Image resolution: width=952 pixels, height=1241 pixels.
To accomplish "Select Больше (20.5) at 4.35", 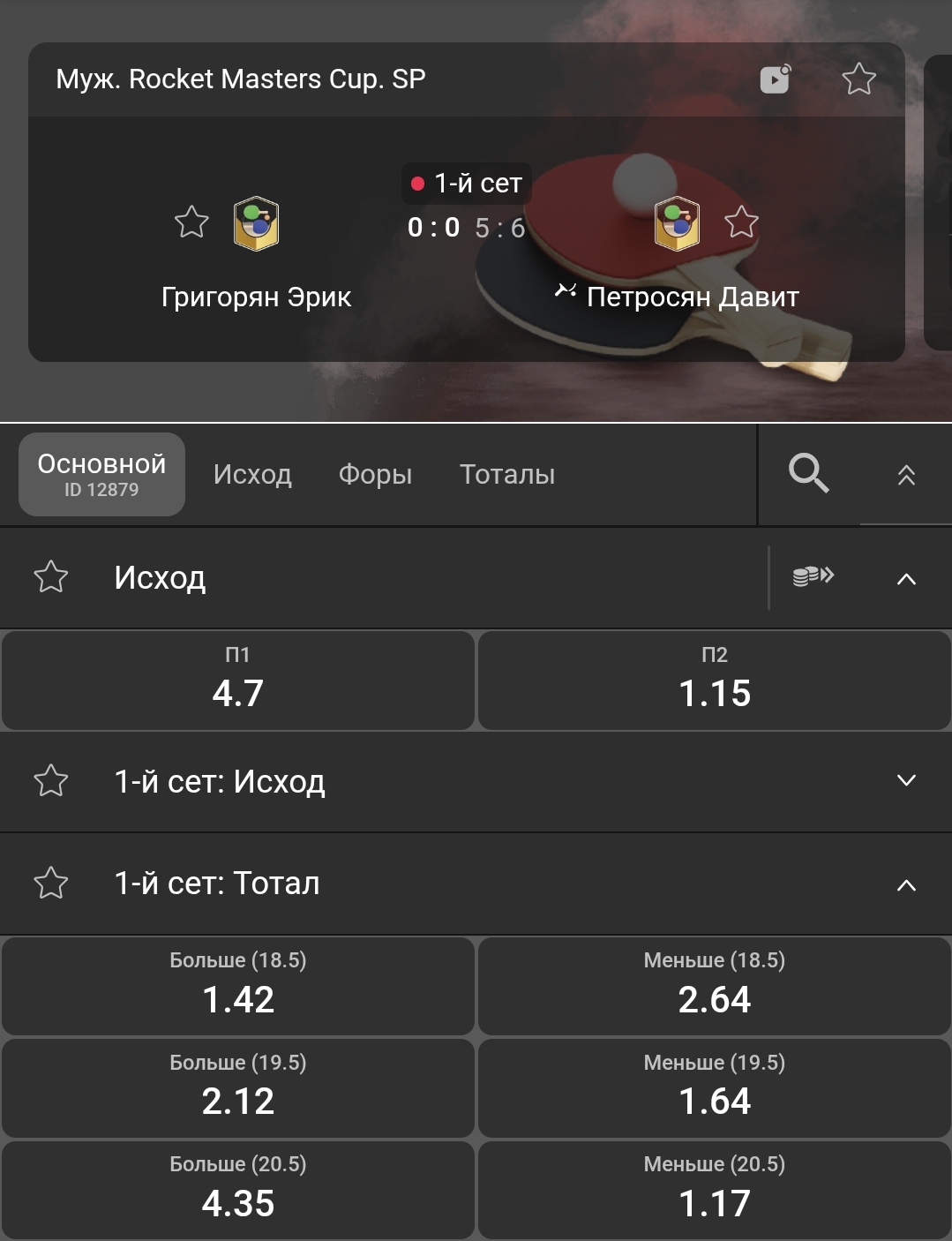I will (x=238, y=1190).
